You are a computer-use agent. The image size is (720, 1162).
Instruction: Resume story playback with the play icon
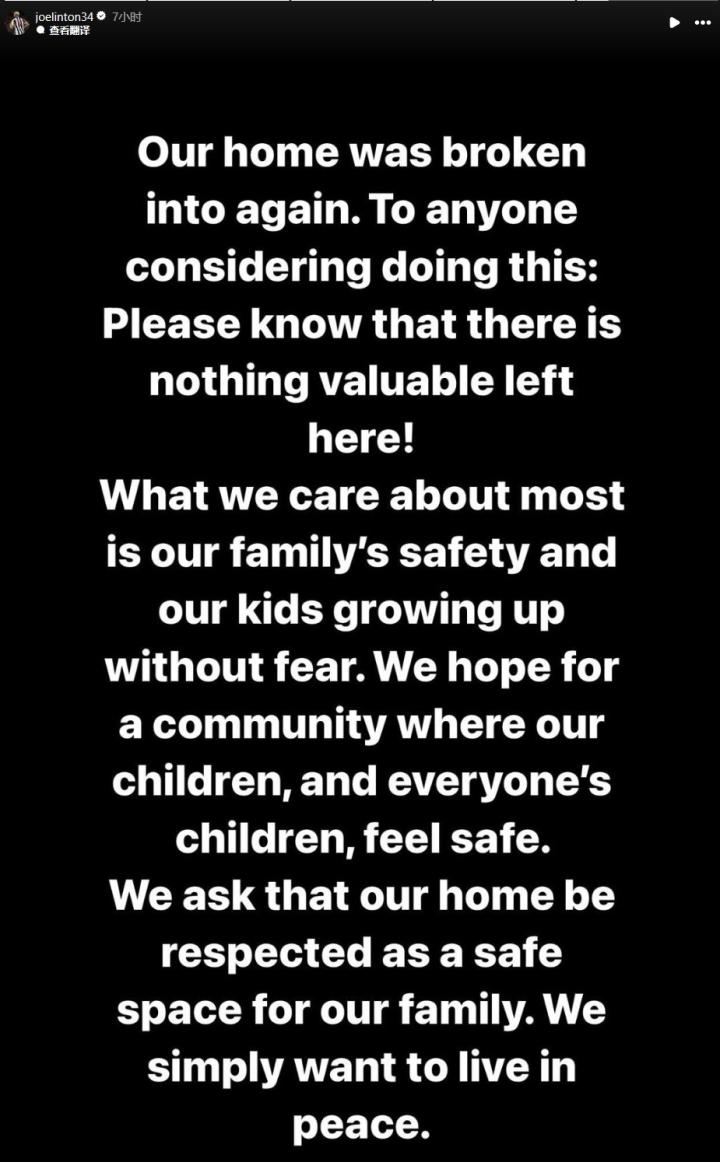tap(674, 23)
